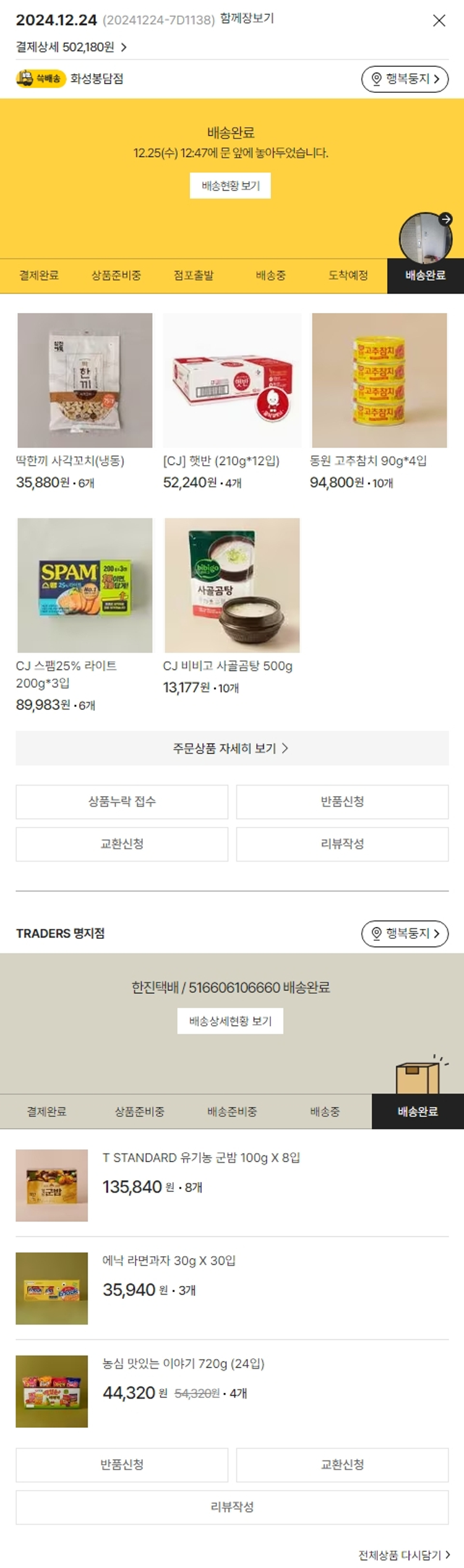Tap 배송상세현황 보기 button

(230, 1021)
